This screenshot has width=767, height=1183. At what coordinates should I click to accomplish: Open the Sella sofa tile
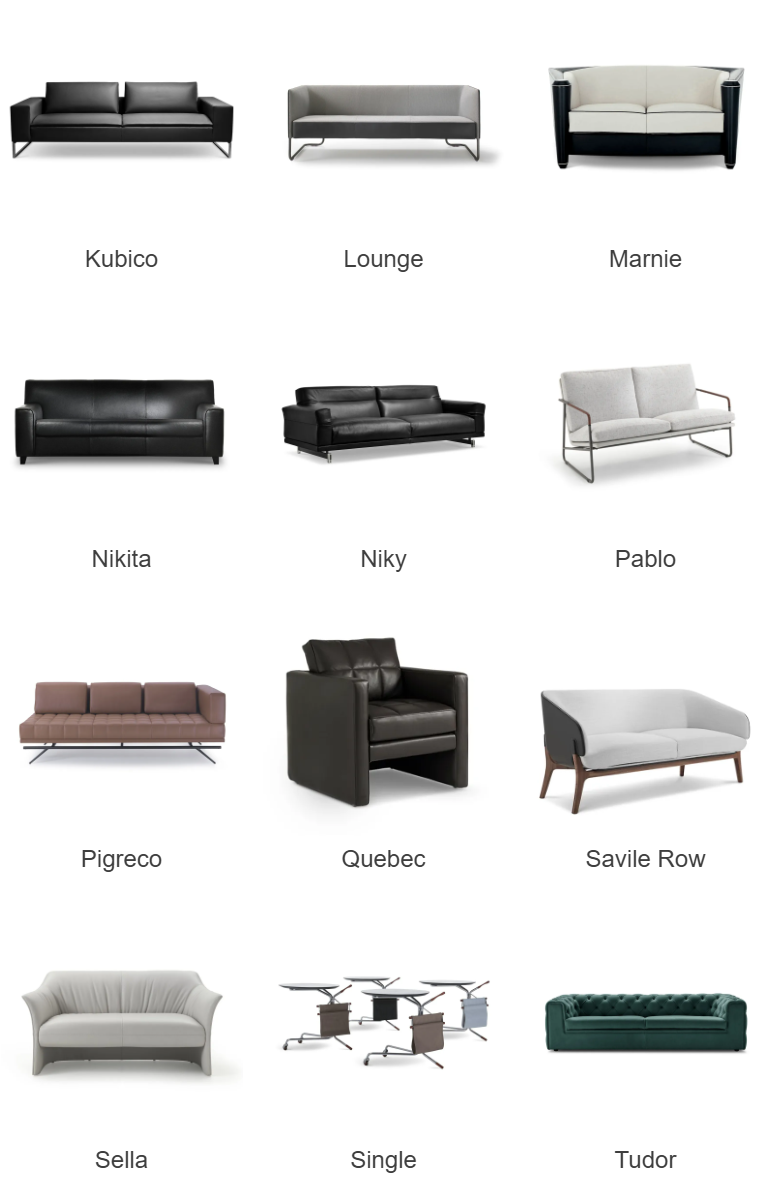[x=121, y=1022]
